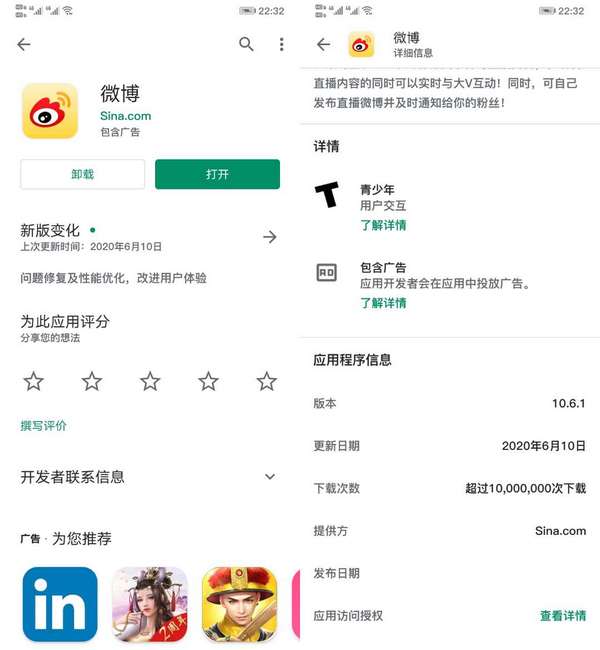Tap 查看详情 for 应用访问授权
Screen dimensions: 600x650
click(562, 616)
